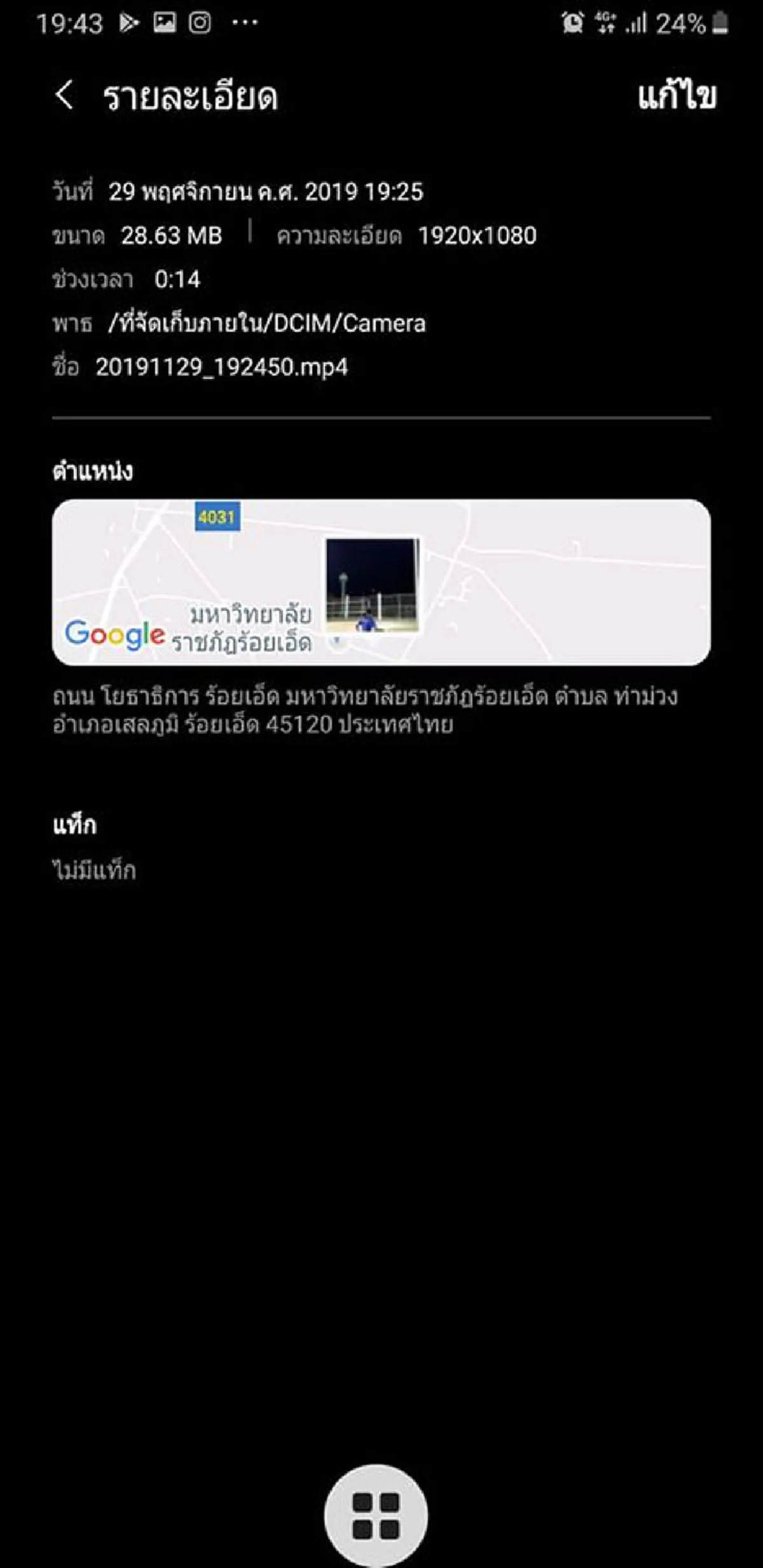Tap the แก้ไข edit button
This screenshot has width=763, height=1568.
[x=677, y=96]
